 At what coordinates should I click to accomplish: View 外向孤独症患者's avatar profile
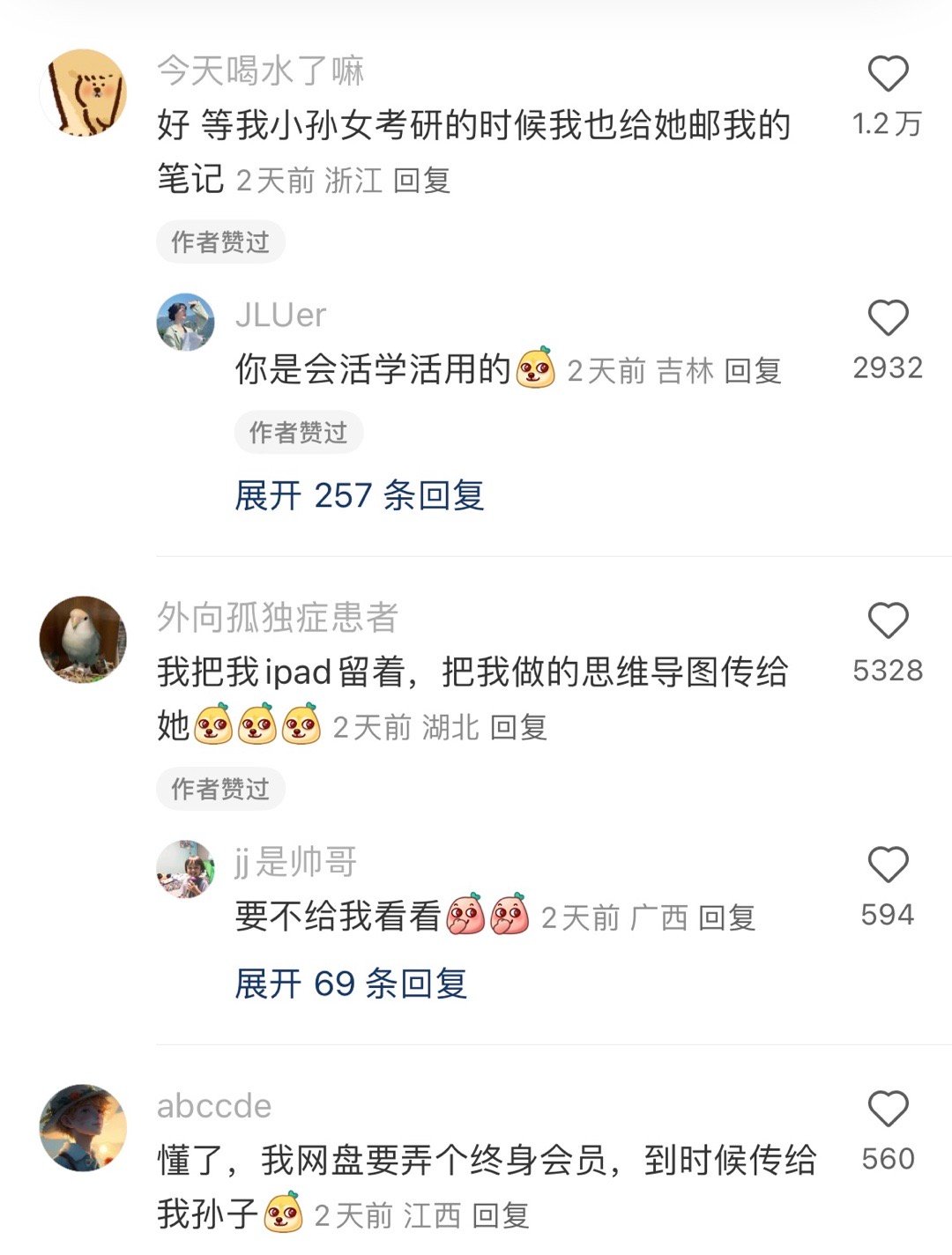[x=84, y=640]
